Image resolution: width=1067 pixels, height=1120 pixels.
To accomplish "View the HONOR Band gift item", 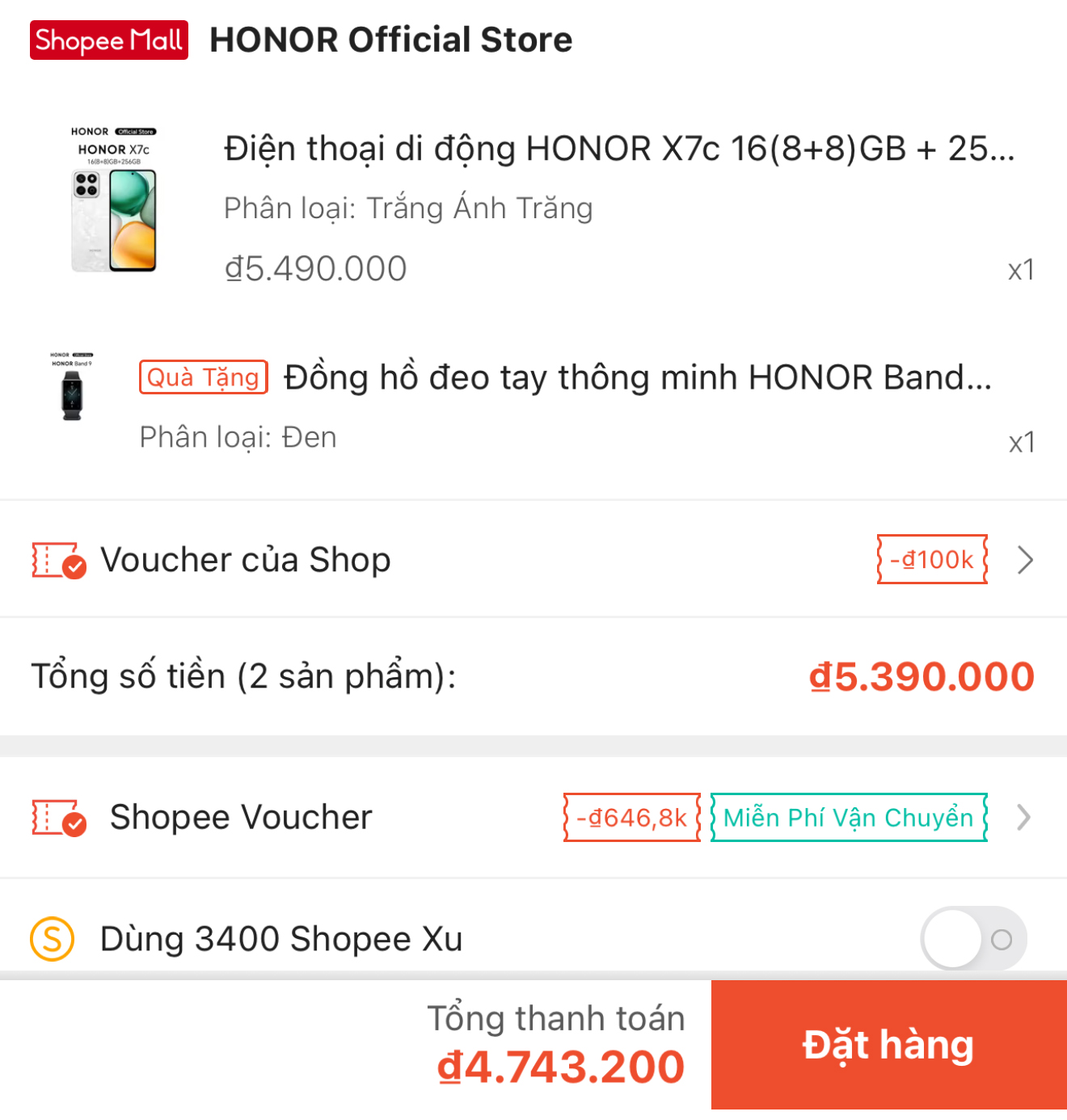I will point(637,378).
